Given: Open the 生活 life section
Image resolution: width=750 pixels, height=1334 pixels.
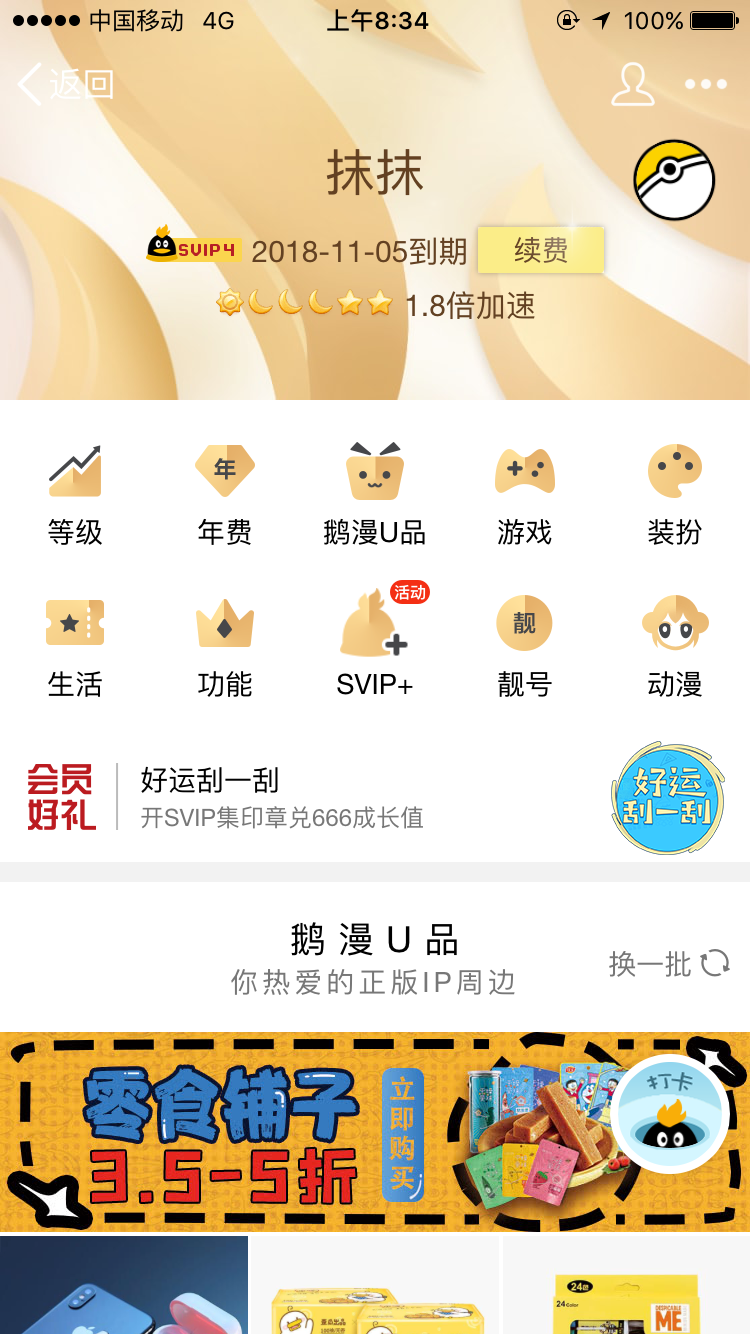Looking at the screenshot, I should (x=75, y=645).
